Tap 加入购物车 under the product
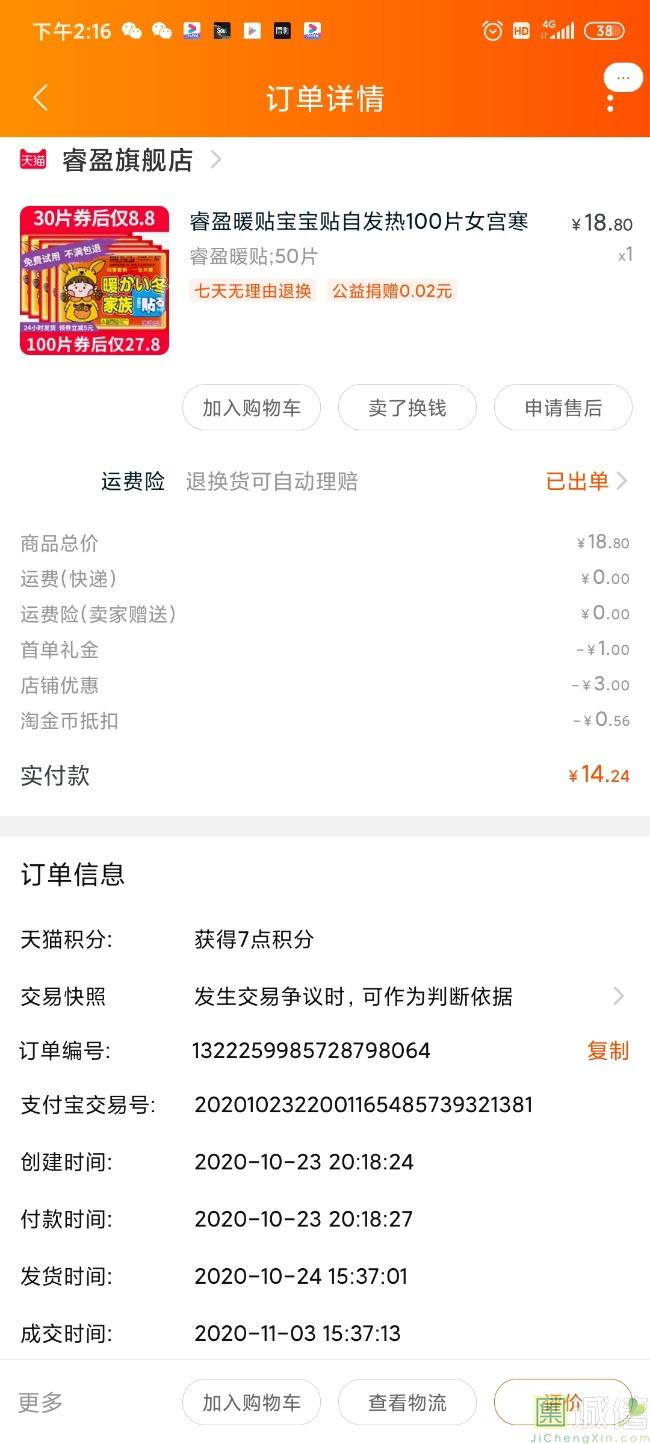The height and width of the screenshot is (1444, 650). pos(251,408)
